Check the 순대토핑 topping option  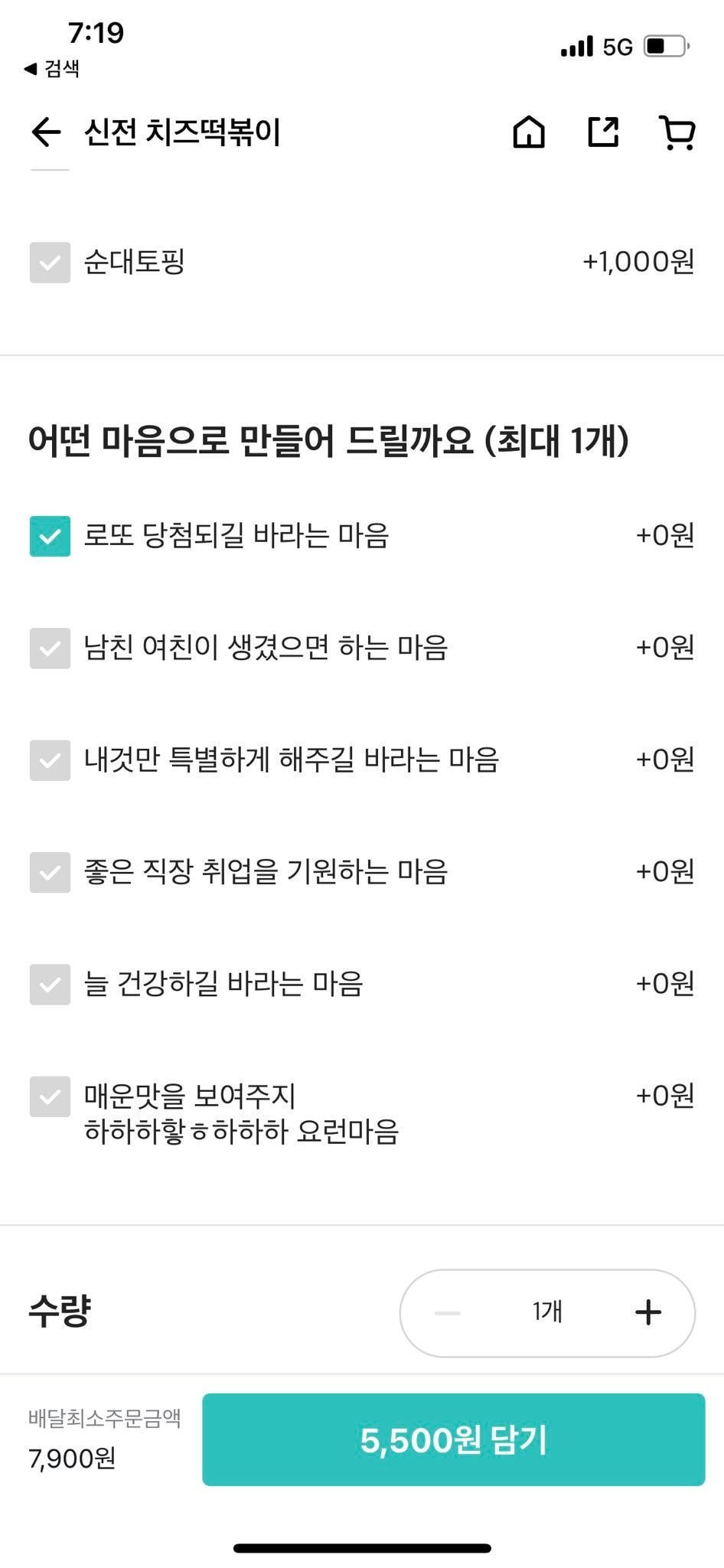pyautogui.click(x=49, y=262)
